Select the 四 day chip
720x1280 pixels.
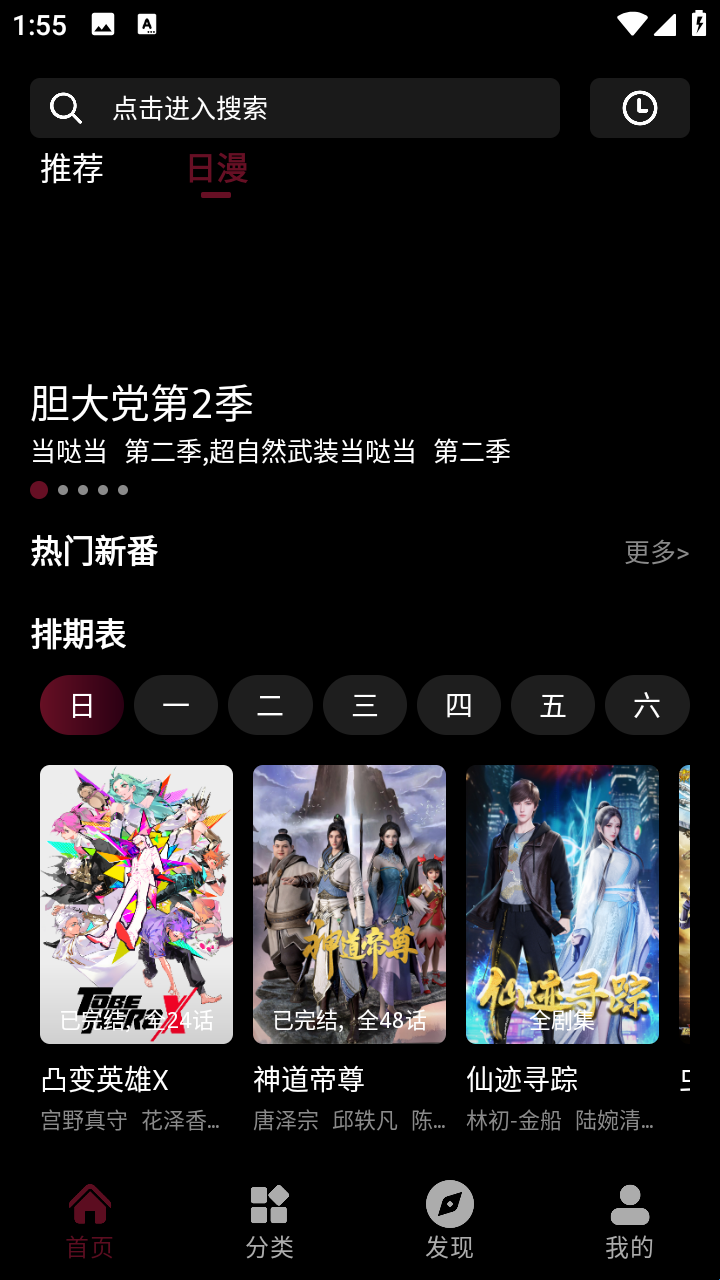point(458,705)
